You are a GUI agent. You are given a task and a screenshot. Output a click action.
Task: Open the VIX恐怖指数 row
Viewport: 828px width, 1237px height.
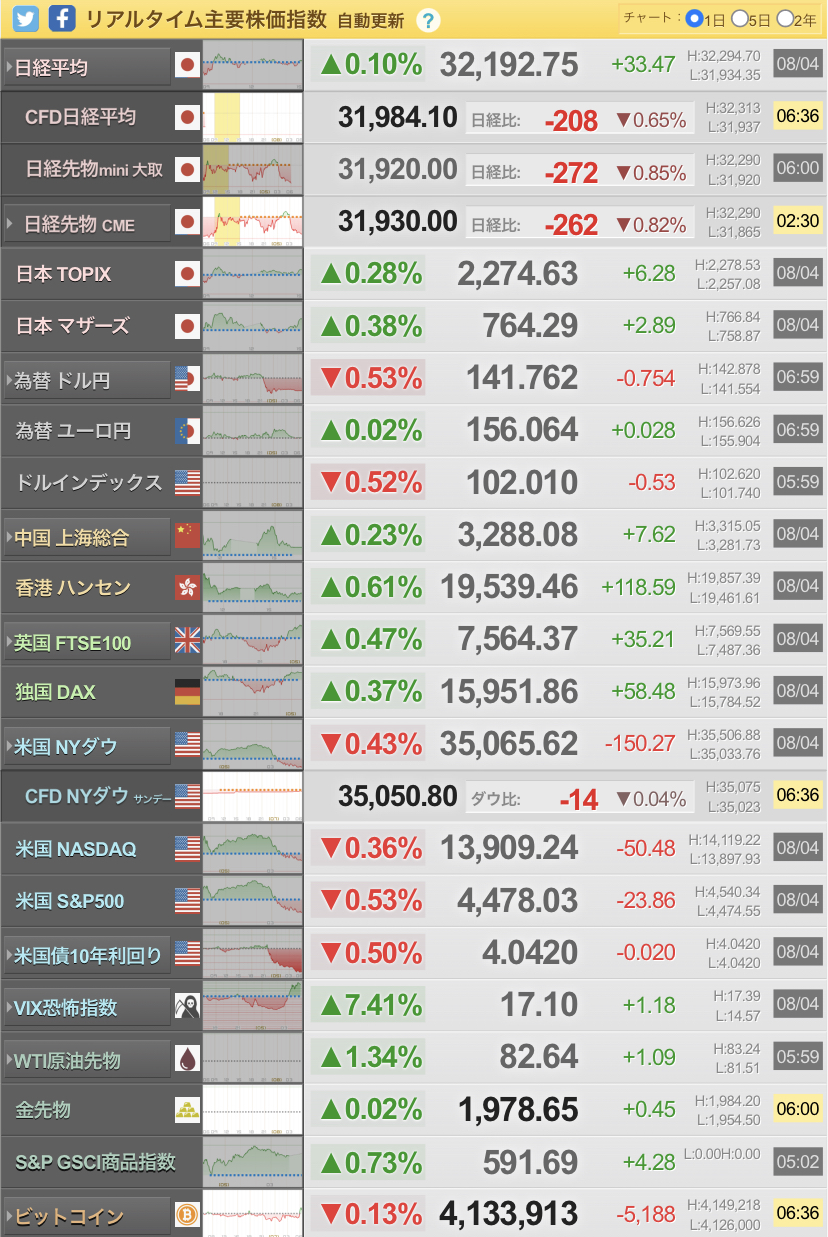click(x=87, y=1007)
